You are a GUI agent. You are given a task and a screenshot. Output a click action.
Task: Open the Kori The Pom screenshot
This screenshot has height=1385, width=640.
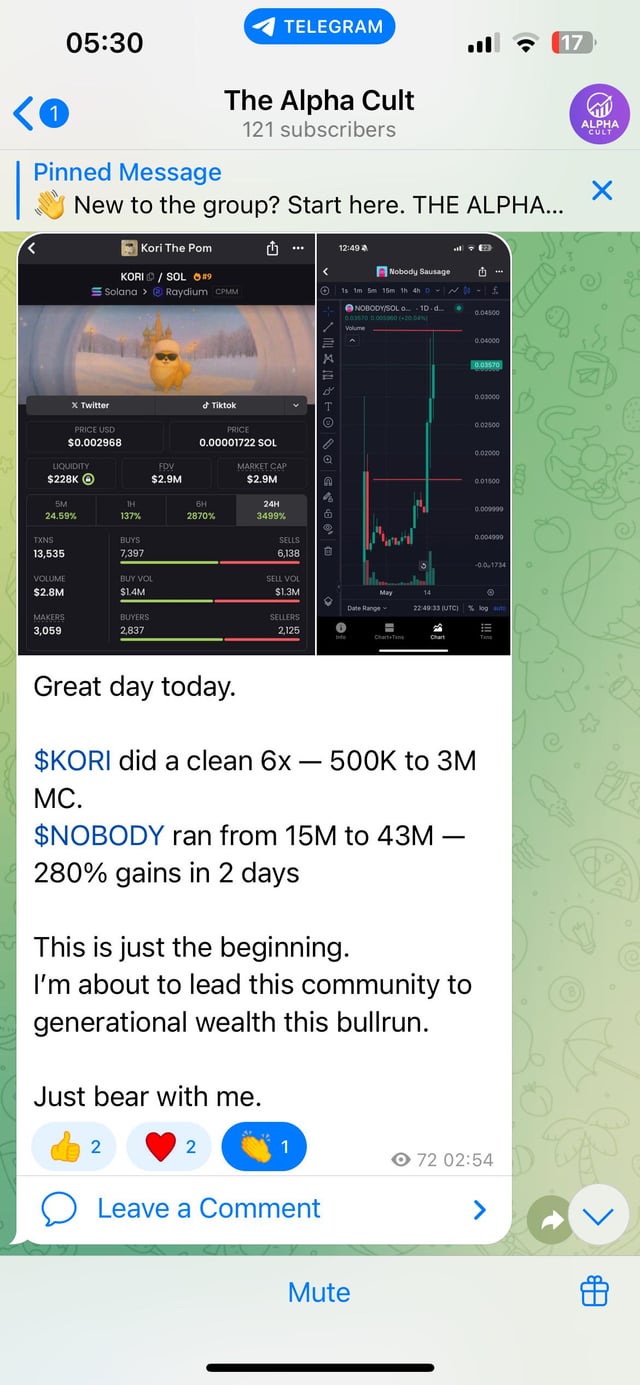(x=166, y=444)
